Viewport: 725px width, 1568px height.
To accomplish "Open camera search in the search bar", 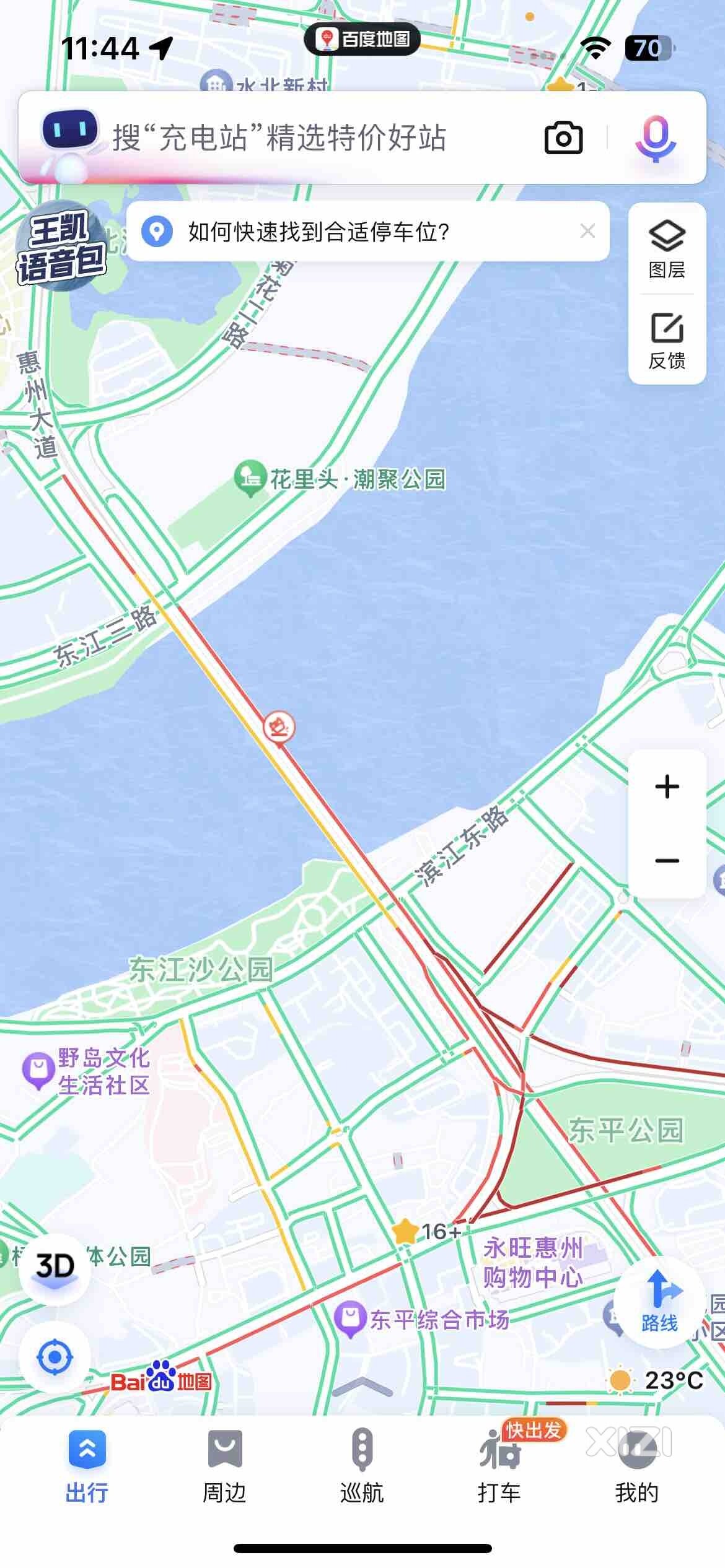I will pyautogui.click(x=563, y=137).
